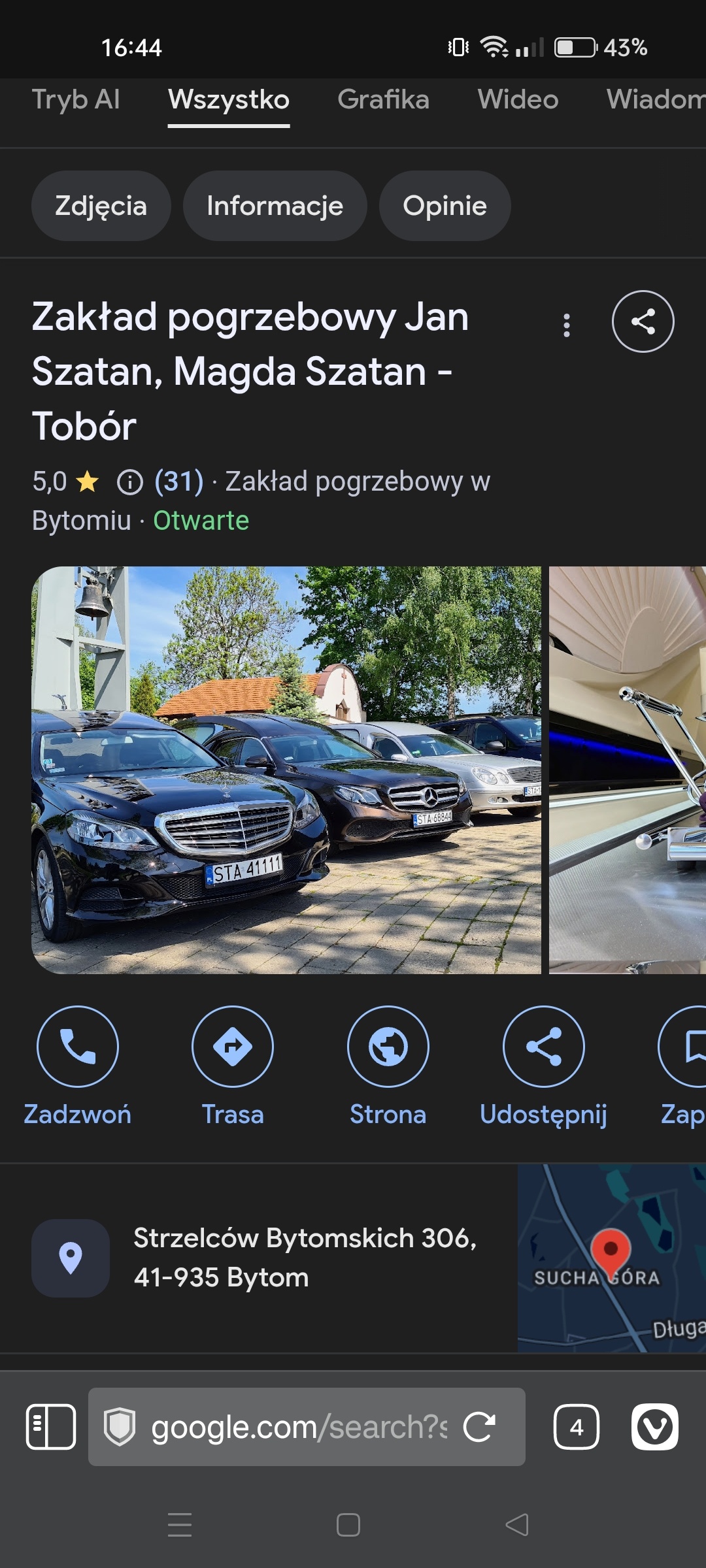Open the tab switcher showing 4 tabs
Viewport: 706px width, 1568px height.
[576, 1427]
